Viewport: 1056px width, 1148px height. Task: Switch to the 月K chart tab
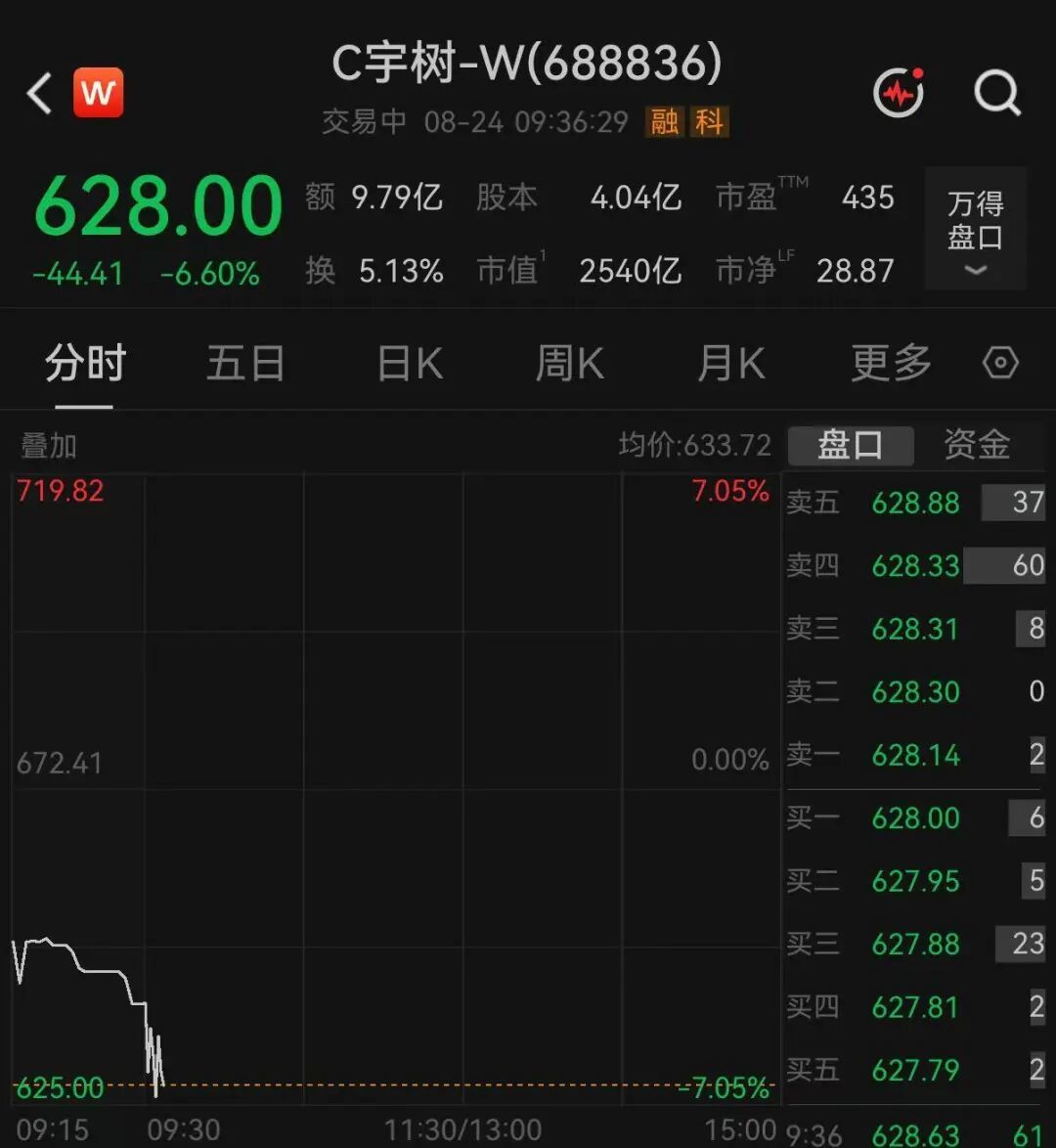(730, 363)
